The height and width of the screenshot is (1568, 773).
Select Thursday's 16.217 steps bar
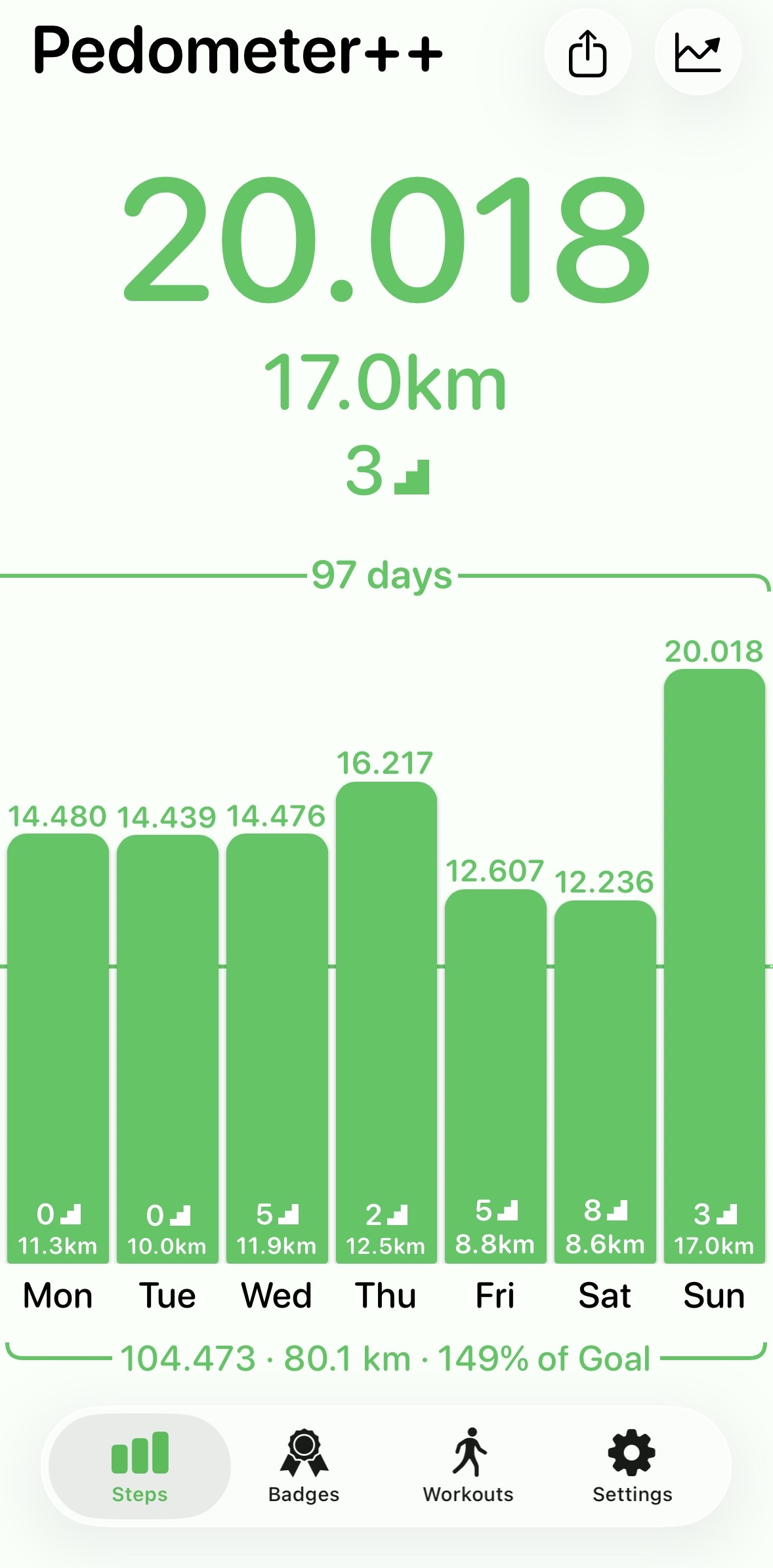(x=386, y=1022)
